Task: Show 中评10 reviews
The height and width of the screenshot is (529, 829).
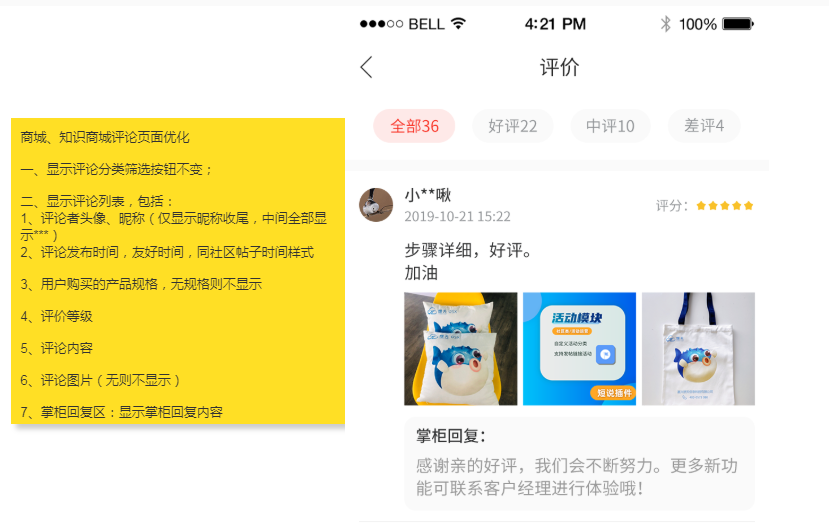Action: [x=610, y=126]
